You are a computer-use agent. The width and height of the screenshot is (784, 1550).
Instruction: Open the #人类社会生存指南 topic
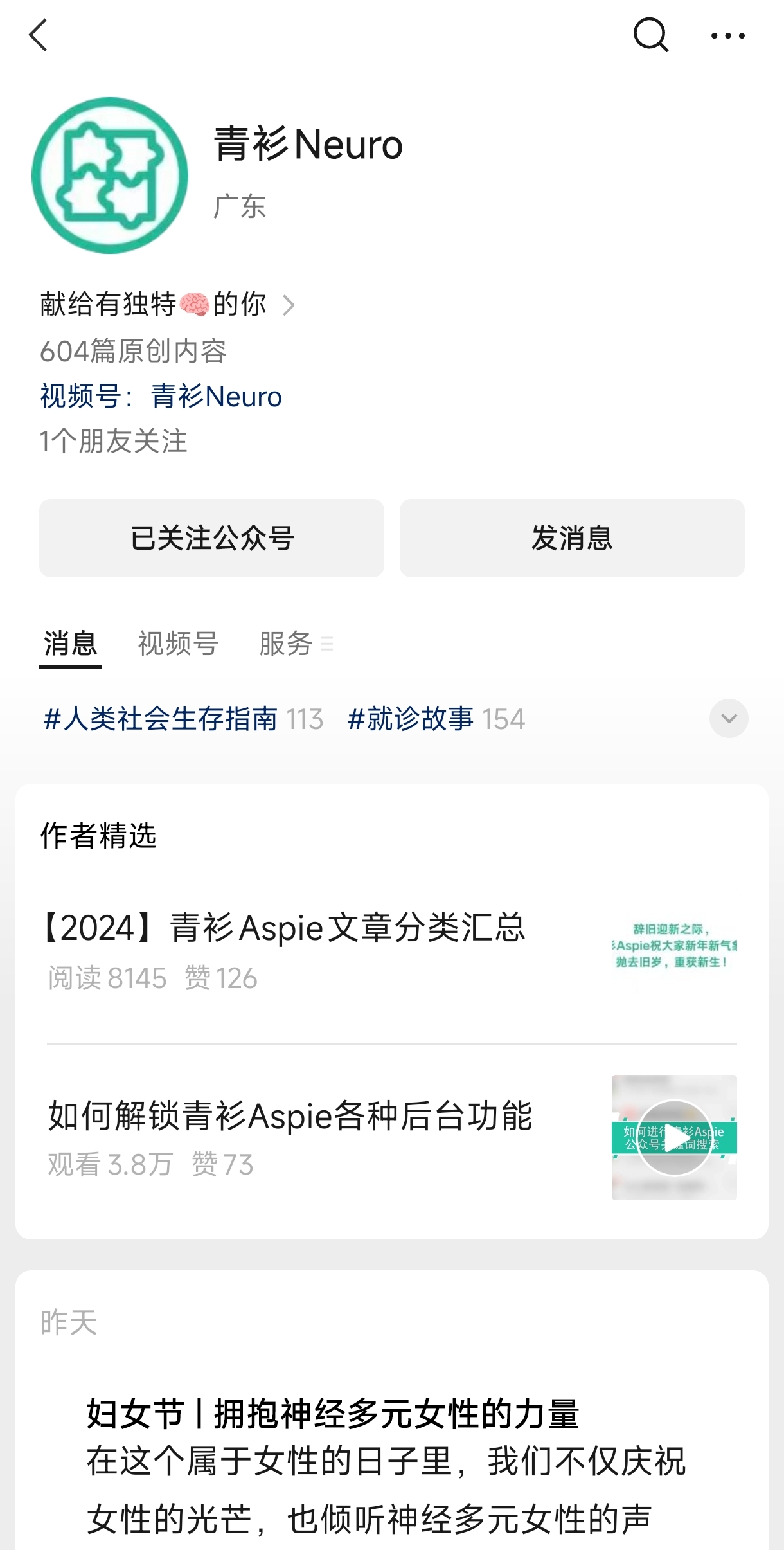(x=183, y=719)
